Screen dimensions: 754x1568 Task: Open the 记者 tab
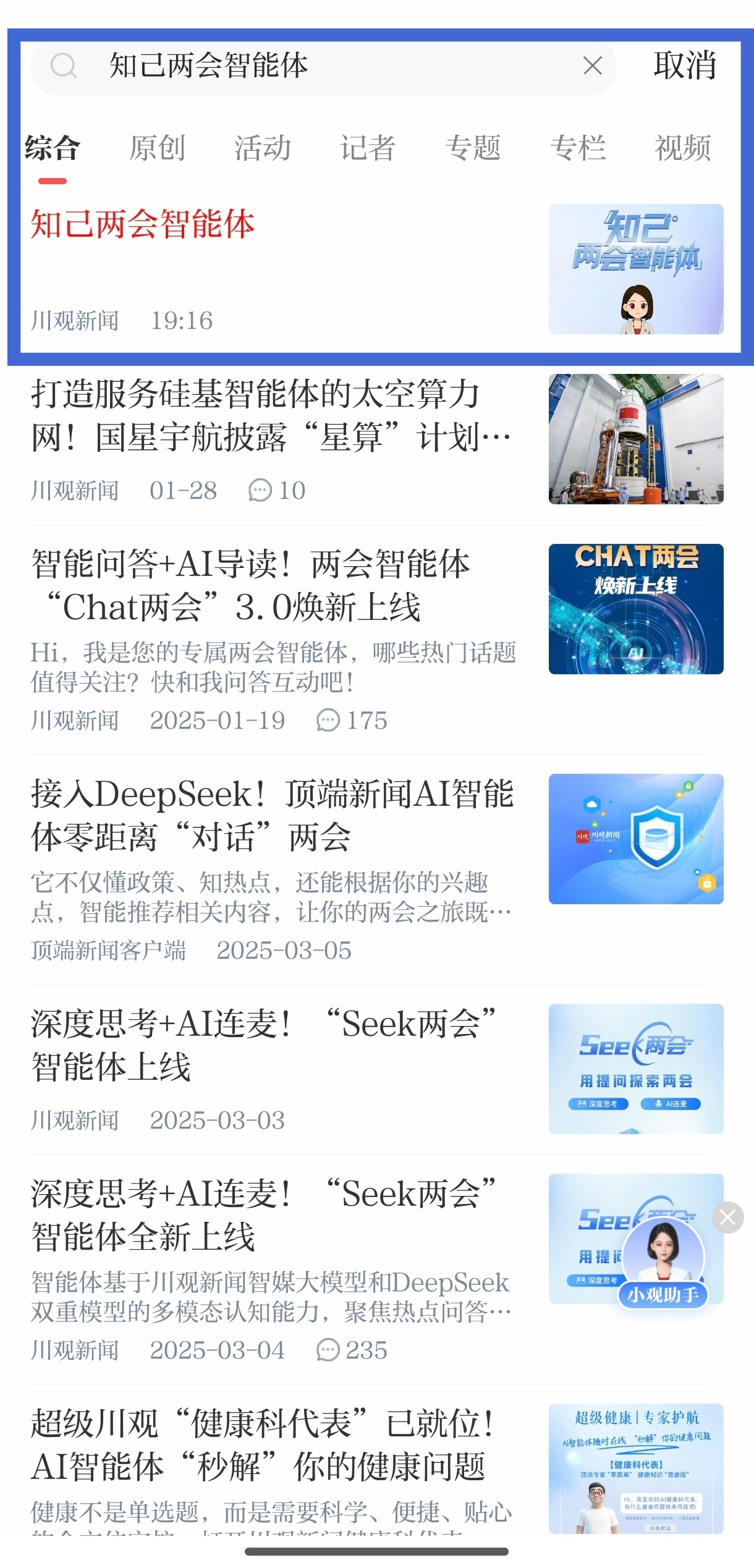tap(367, 148)
